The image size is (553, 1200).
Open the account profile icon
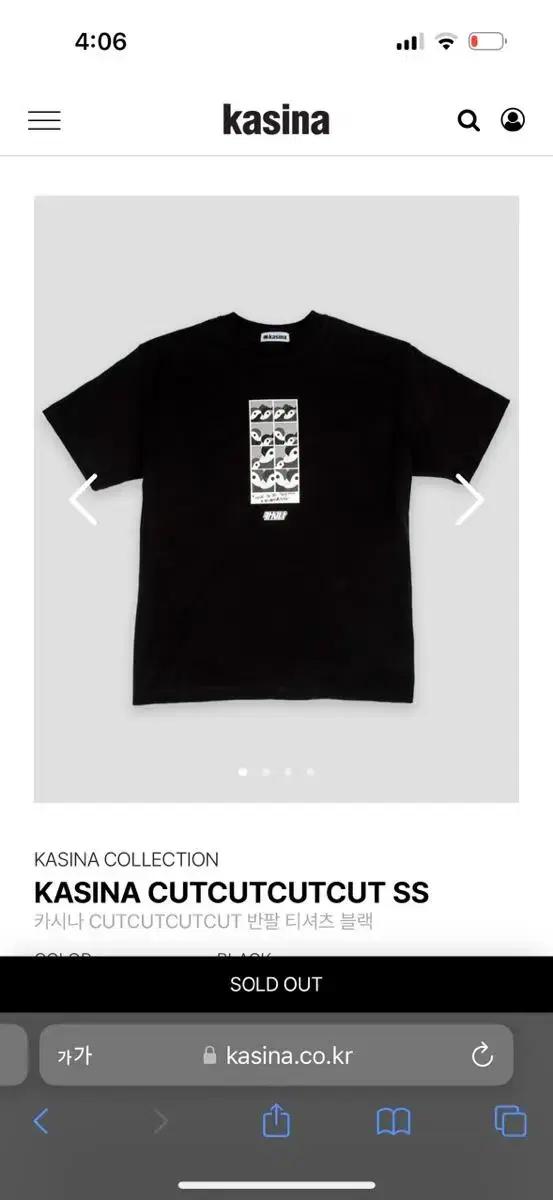tap(513, 120)
